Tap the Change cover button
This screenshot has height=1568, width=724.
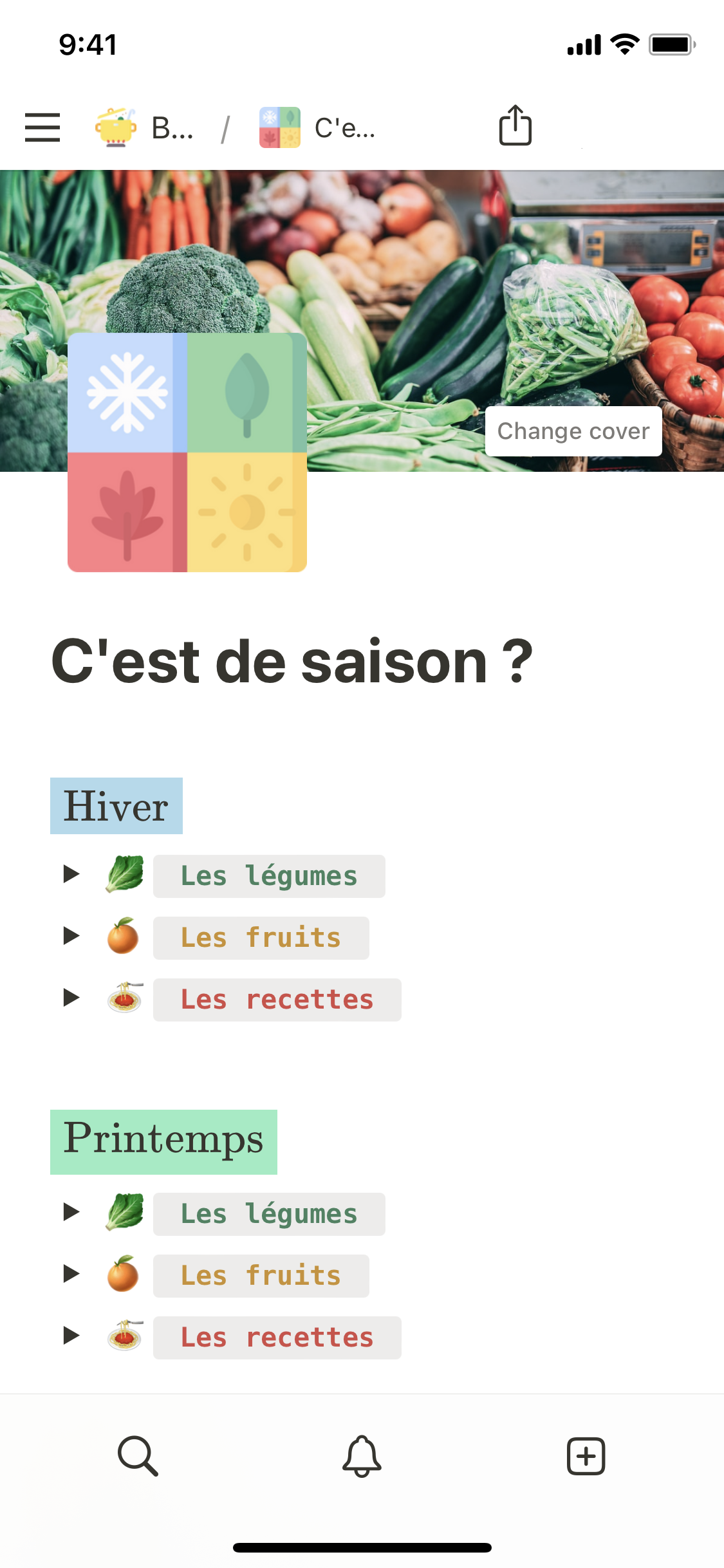[573, 431]
